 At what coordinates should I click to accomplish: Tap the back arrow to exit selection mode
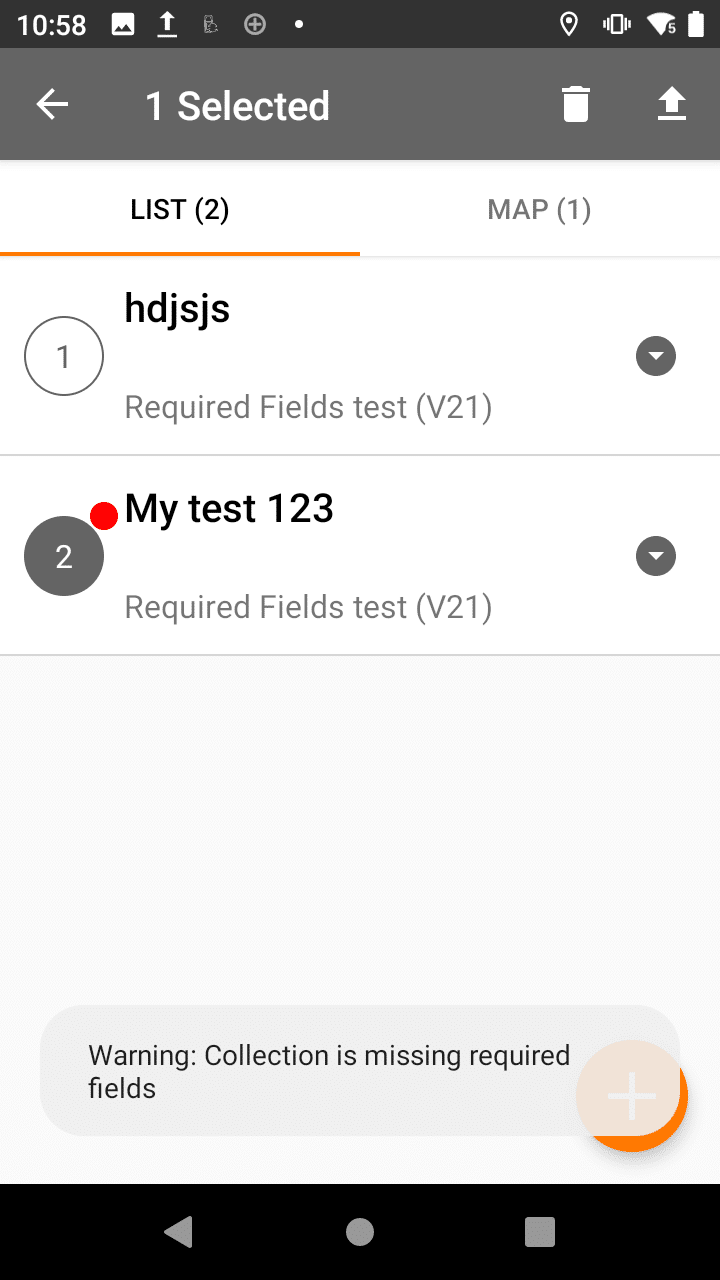(52, 103)
